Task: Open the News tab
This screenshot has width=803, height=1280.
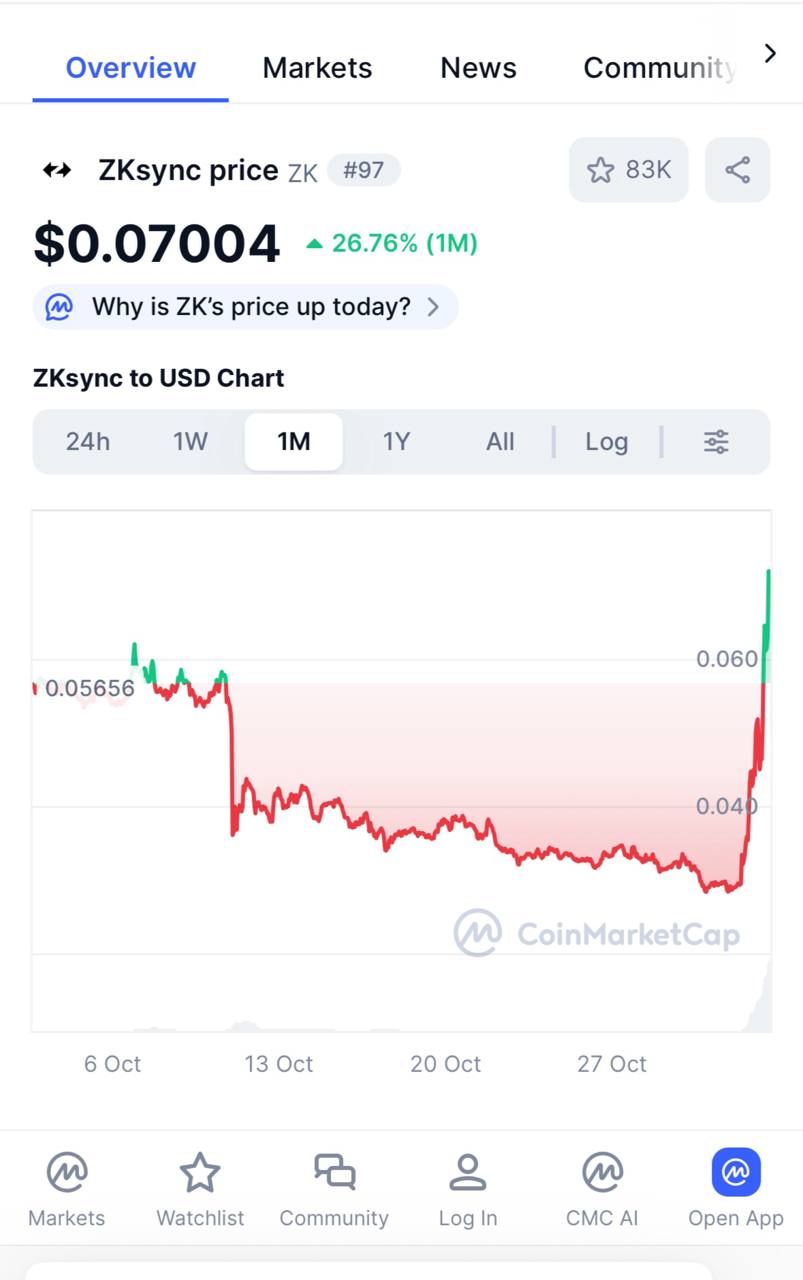Action: tap(478, 68)
